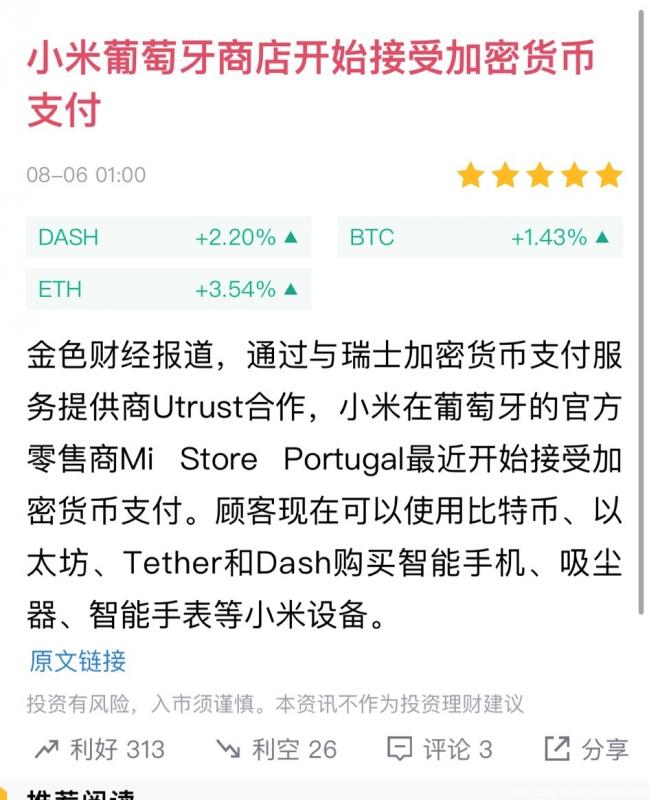The width and height of the screenshot is (649, 800).
Task: Vote 利空 bearish on this news
Action: pos(276,749)
